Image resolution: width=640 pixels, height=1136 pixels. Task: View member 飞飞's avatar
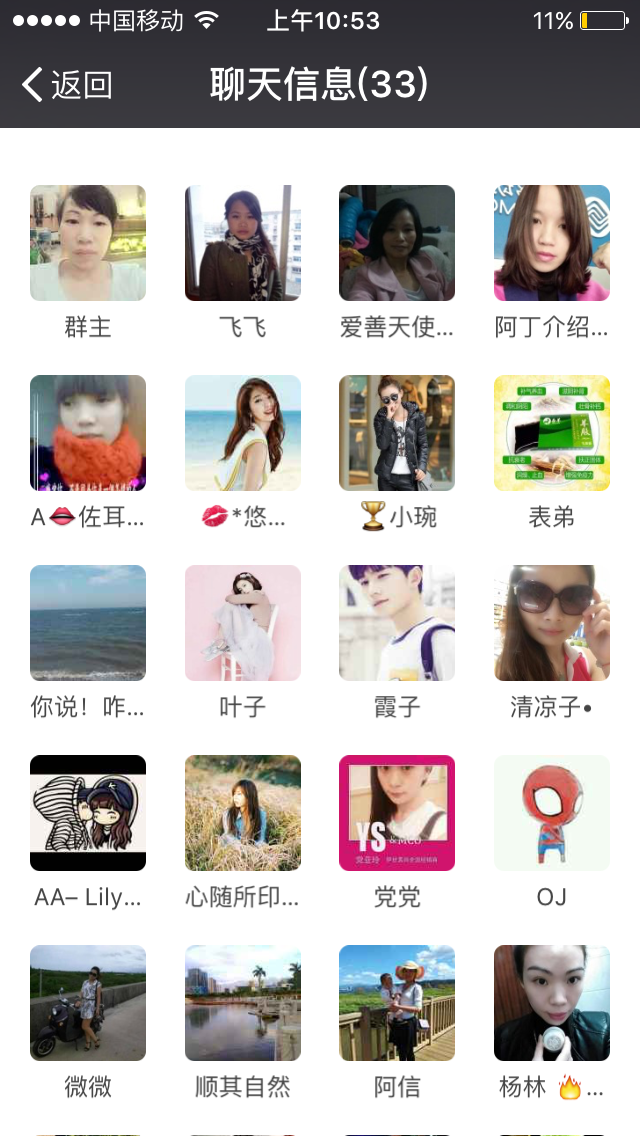[243, 243]
